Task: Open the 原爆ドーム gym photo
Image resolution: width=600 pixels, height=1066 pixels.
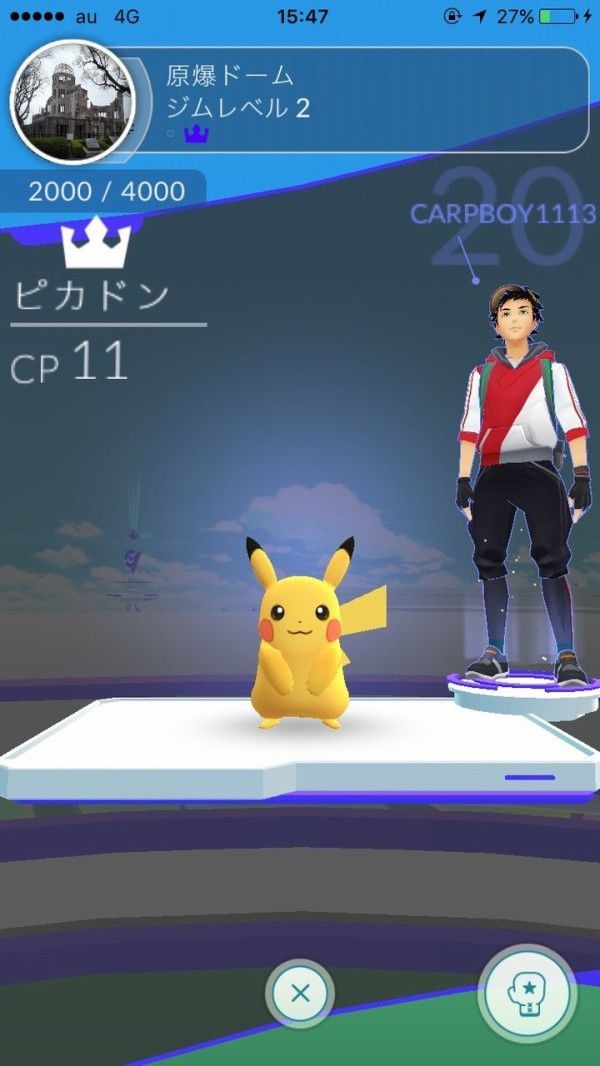Action: [x=73, y=100]
